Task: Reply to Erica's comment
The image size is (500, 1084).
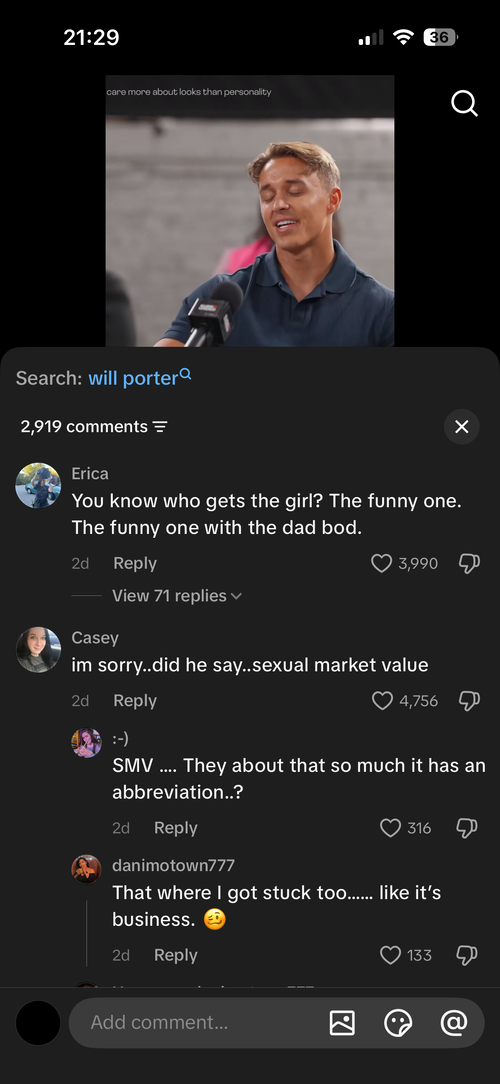Action: pos(135,563)
